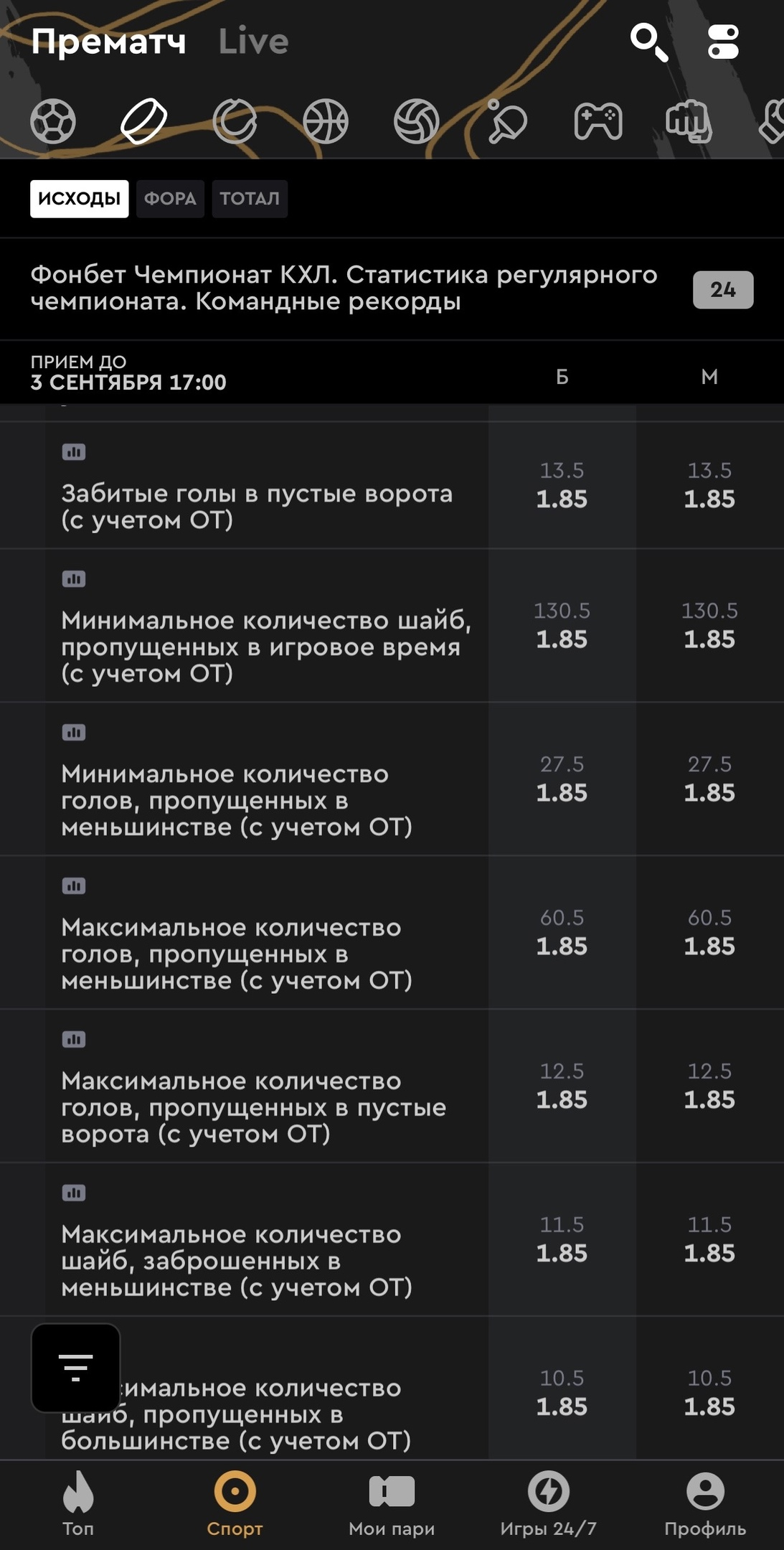Go to the Топ tab
This screenshot has width=784, height=1550.
tap(78, 1504)
